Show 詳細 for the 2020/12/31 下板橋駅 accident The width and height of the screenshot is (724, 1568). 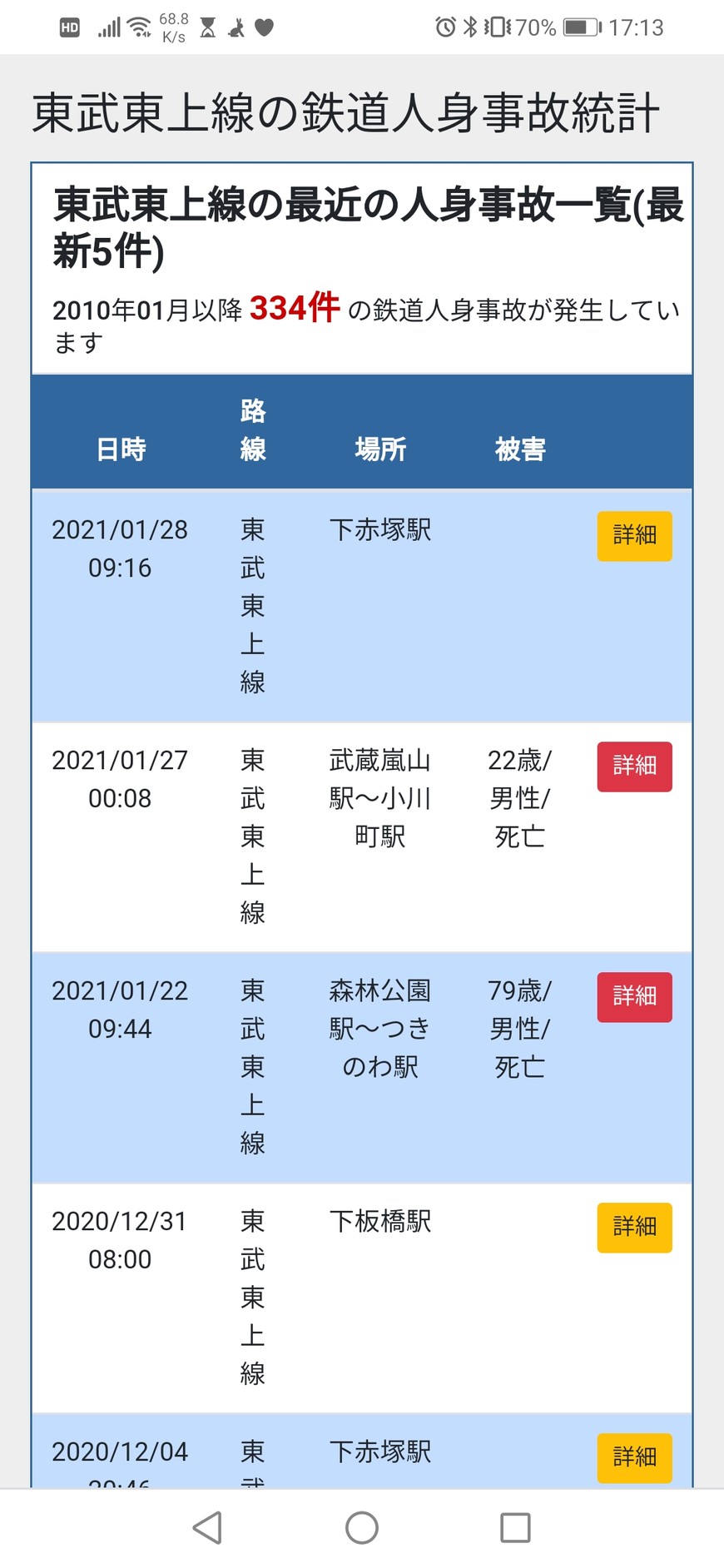click(x=634, y=1227)
